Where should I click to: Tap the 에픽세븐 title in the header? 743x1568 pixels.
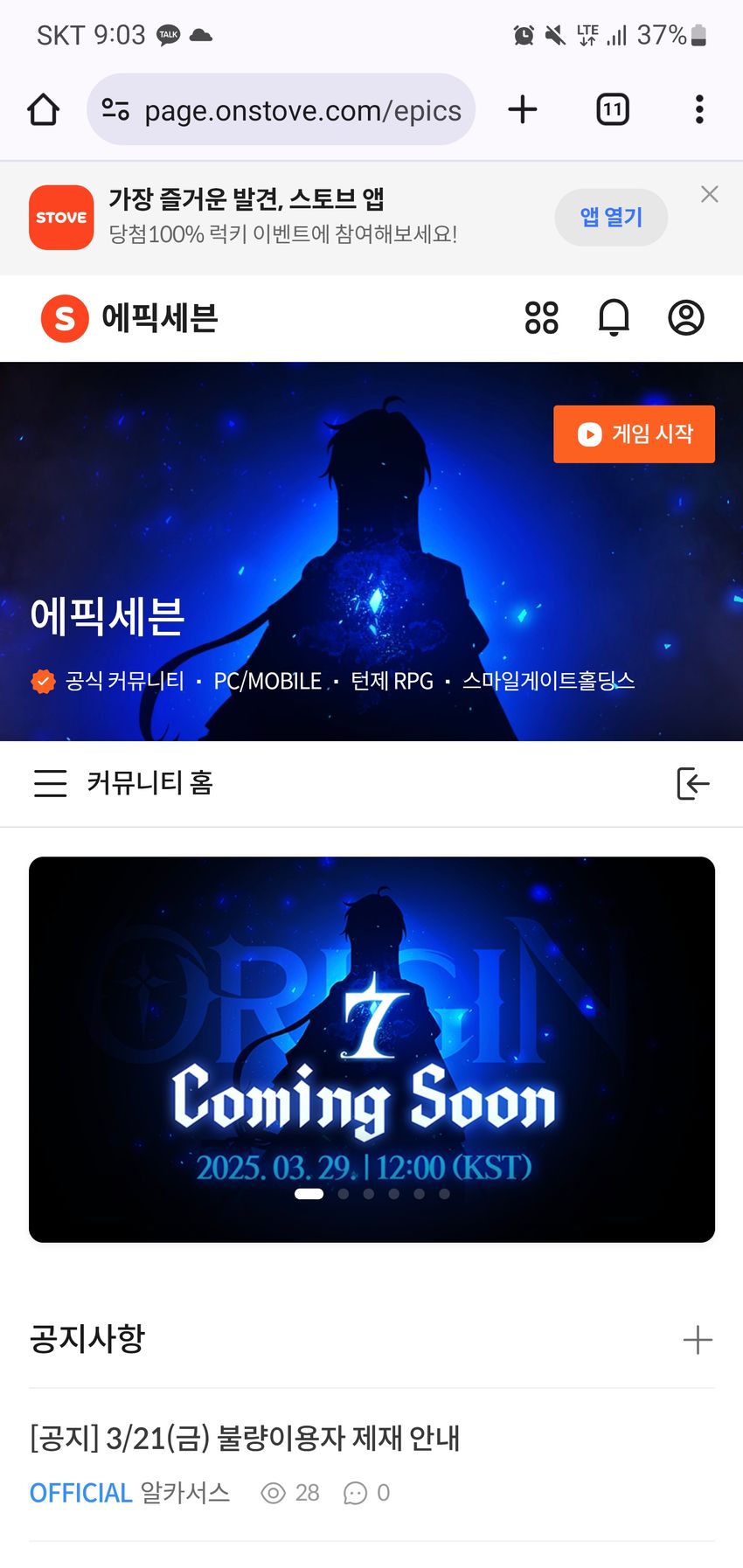tap(160, 318)
